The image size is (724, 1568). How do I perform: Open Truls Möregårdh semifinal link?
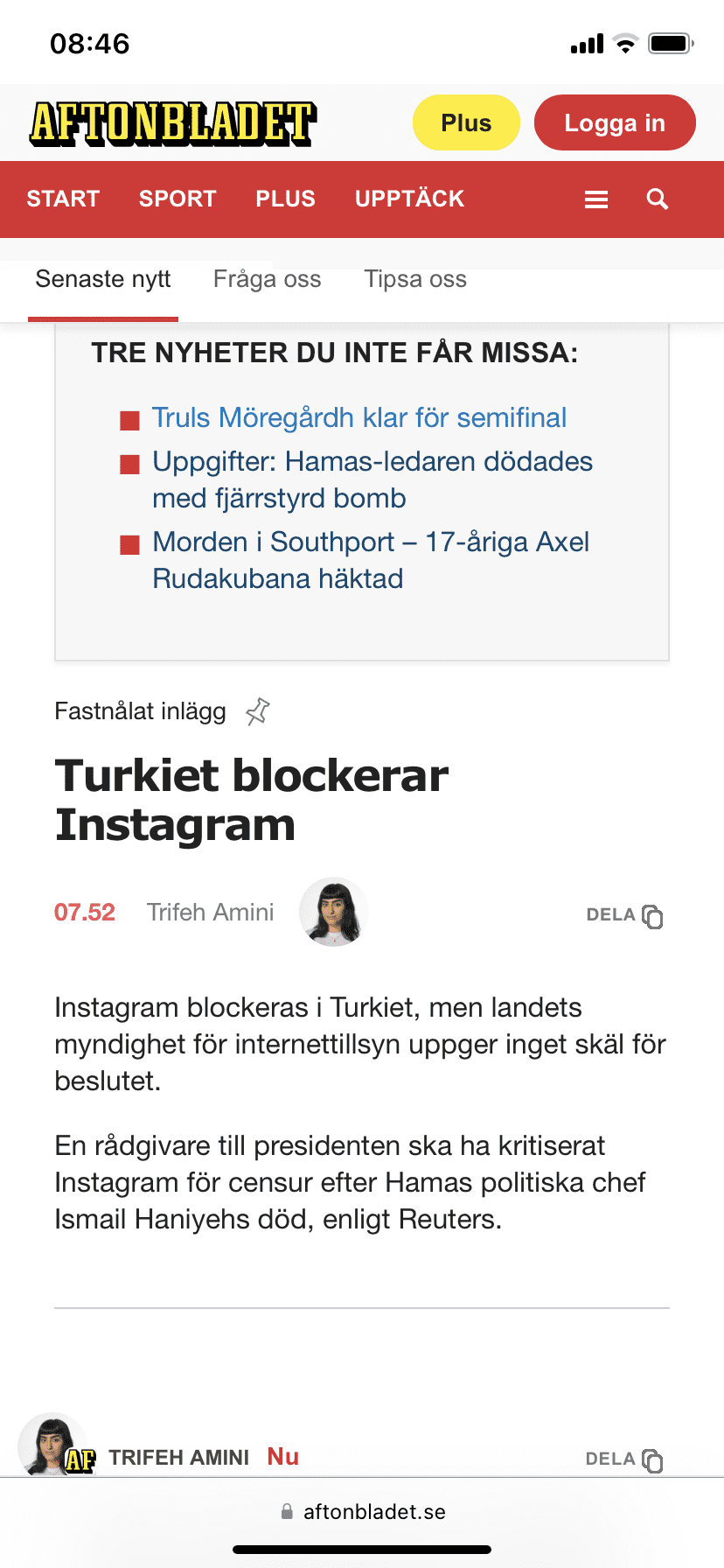tap(359, 417)
